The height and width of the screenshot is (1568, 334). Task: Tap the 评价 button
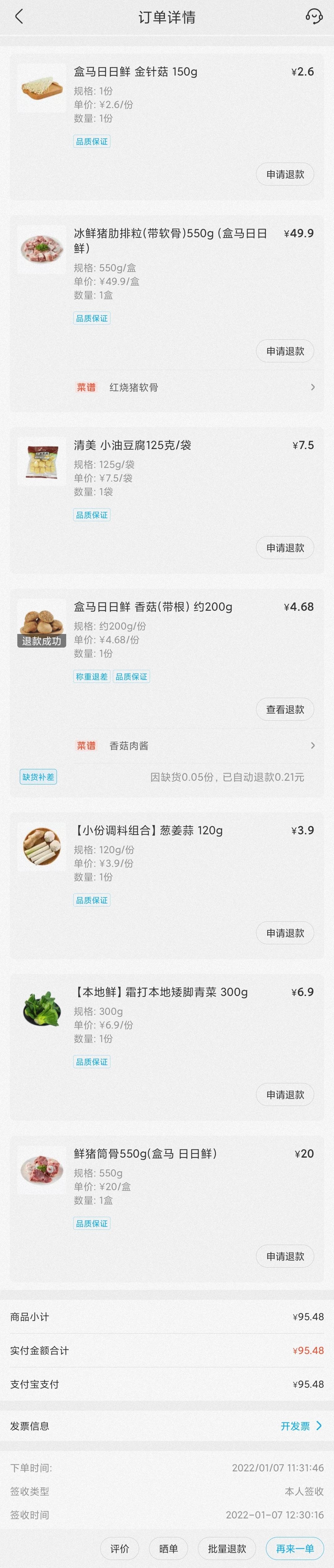[119, 1548]
